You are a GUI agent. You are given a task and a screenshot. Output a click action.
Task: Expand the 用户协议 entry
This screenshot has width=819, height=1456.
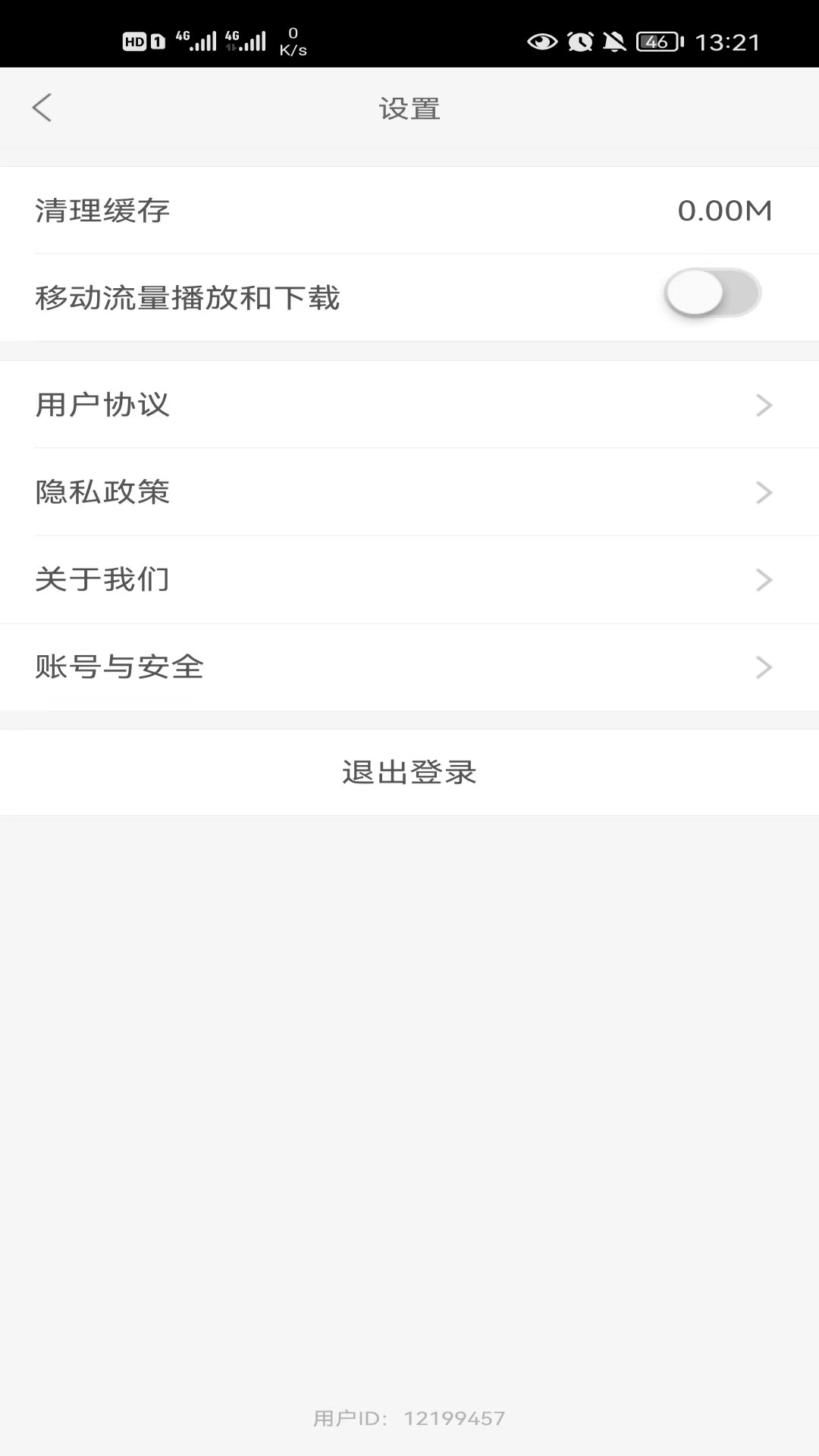pyautogui.click(x=764, y=405)
